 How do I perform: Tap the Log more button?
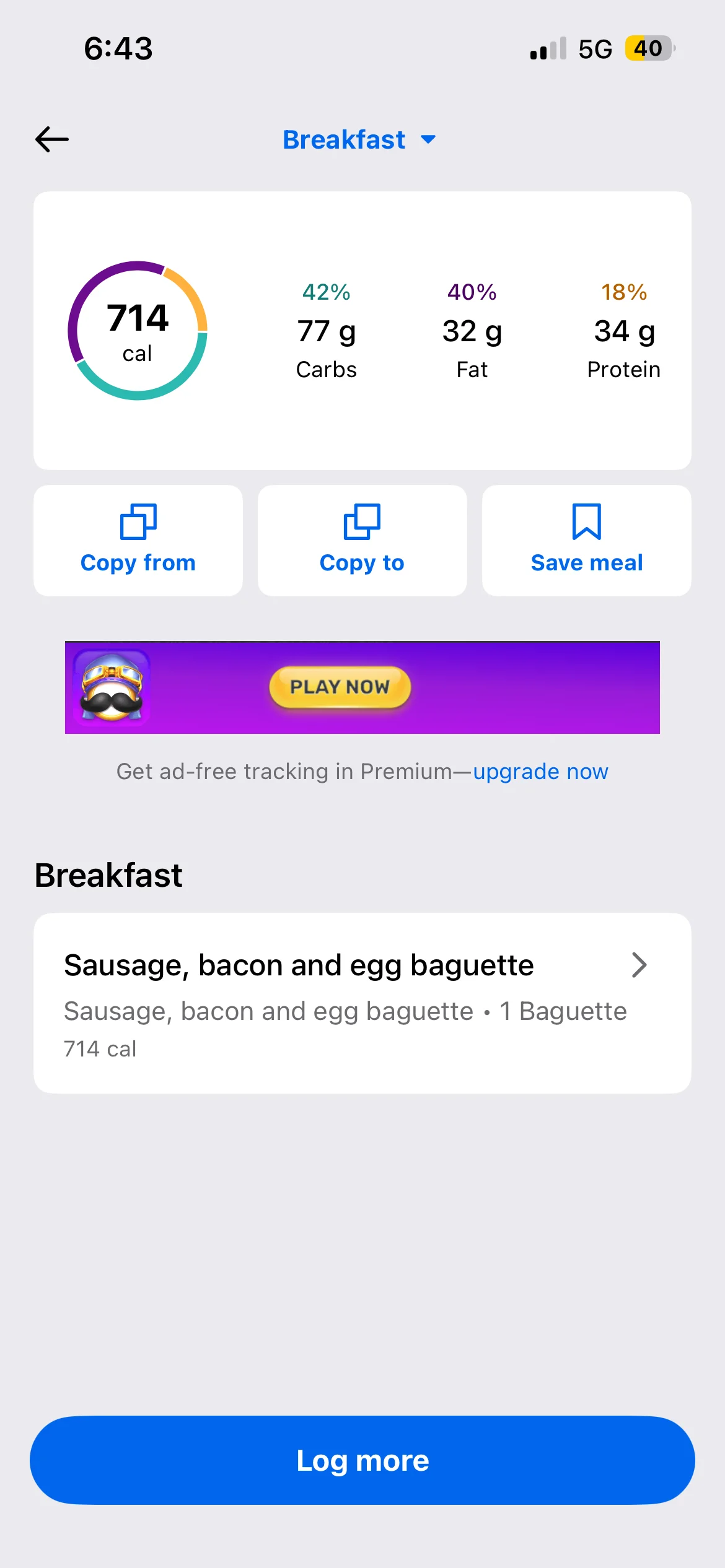point(362,1460)
